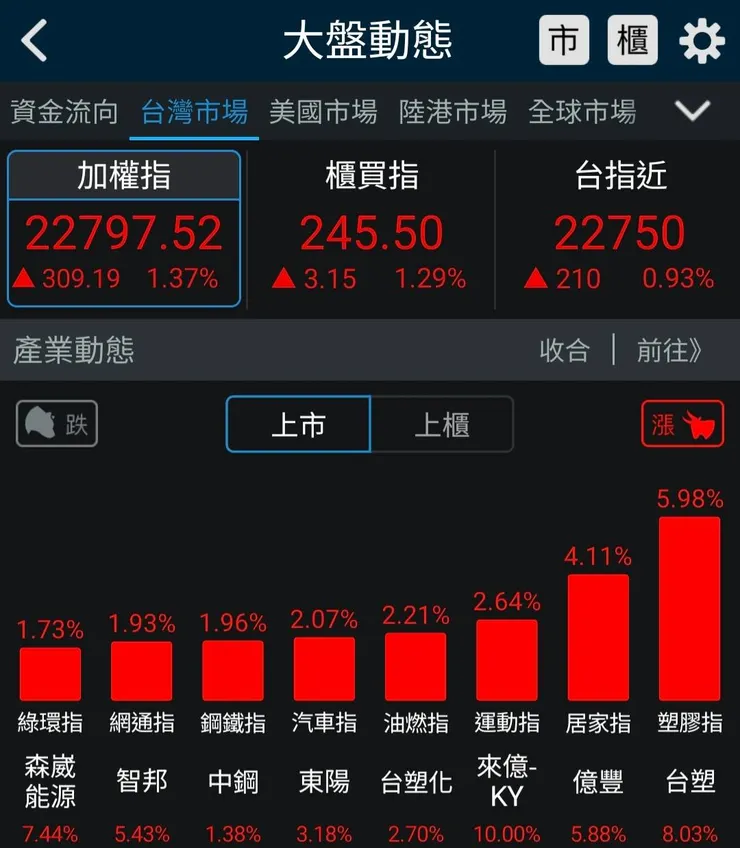Open 資金流向 fund flow section

65,112
